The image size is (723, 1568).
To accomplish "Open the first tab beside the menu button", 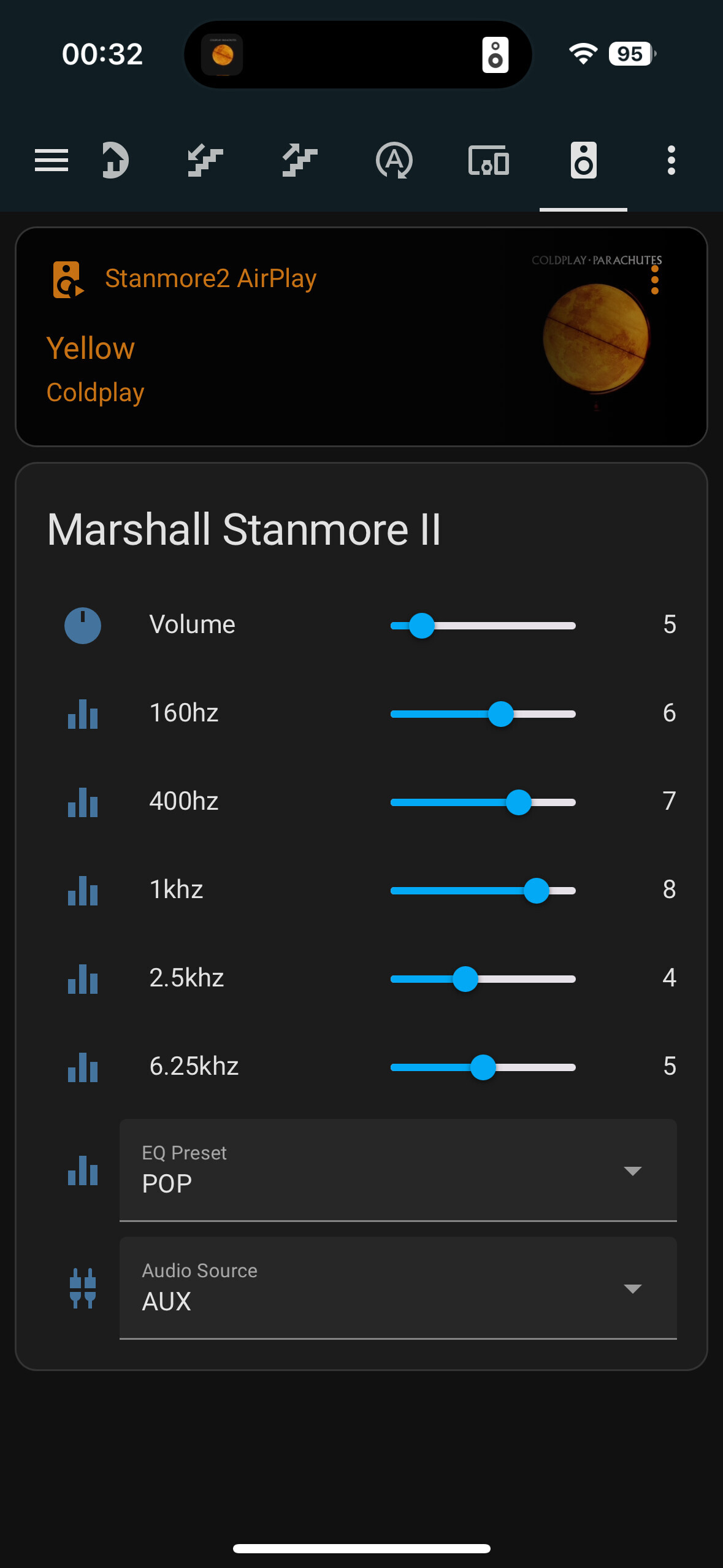I will (x=115, y=161).
